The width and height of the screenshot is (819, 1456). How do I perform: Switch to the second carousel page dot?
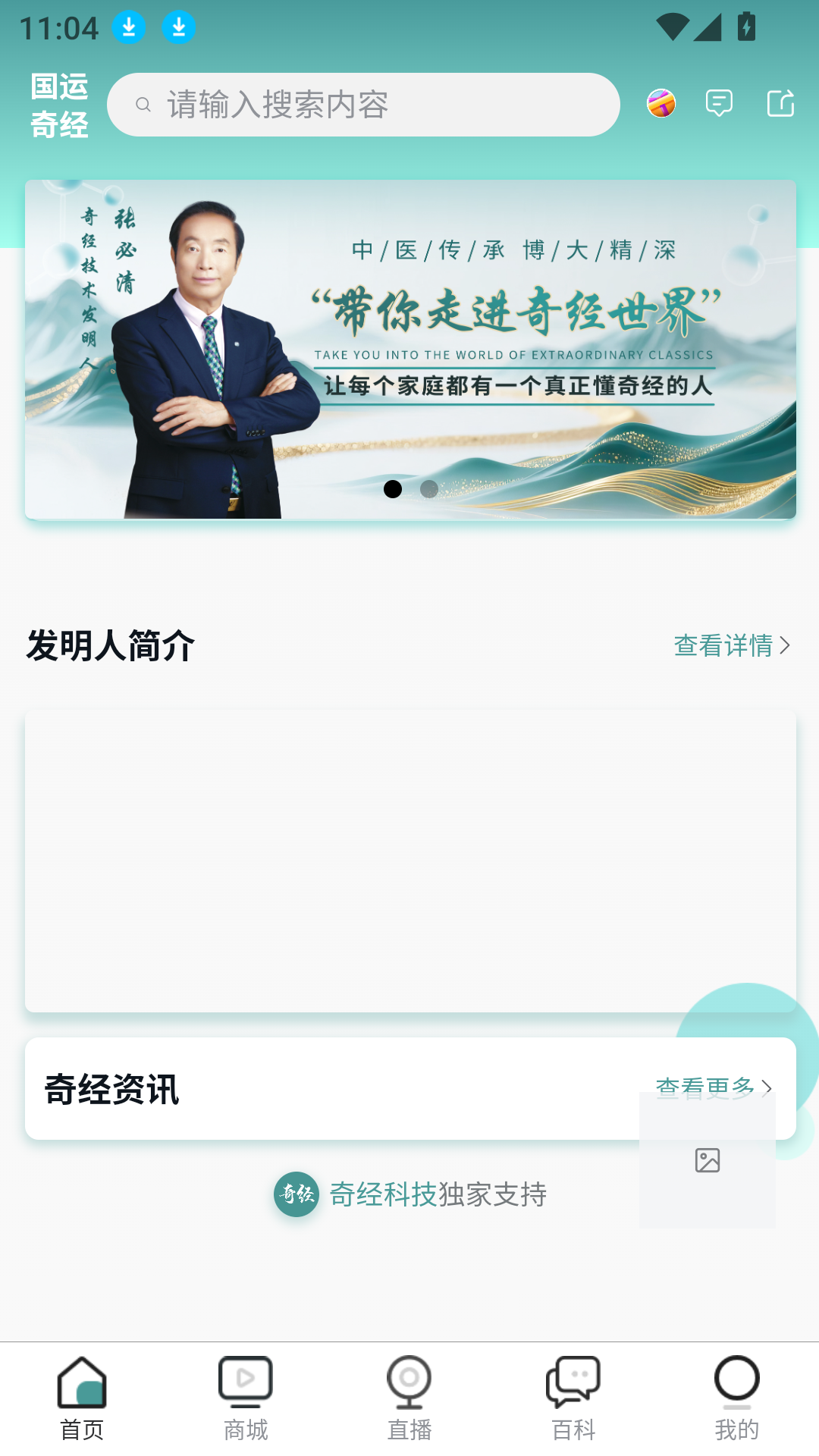430,490
